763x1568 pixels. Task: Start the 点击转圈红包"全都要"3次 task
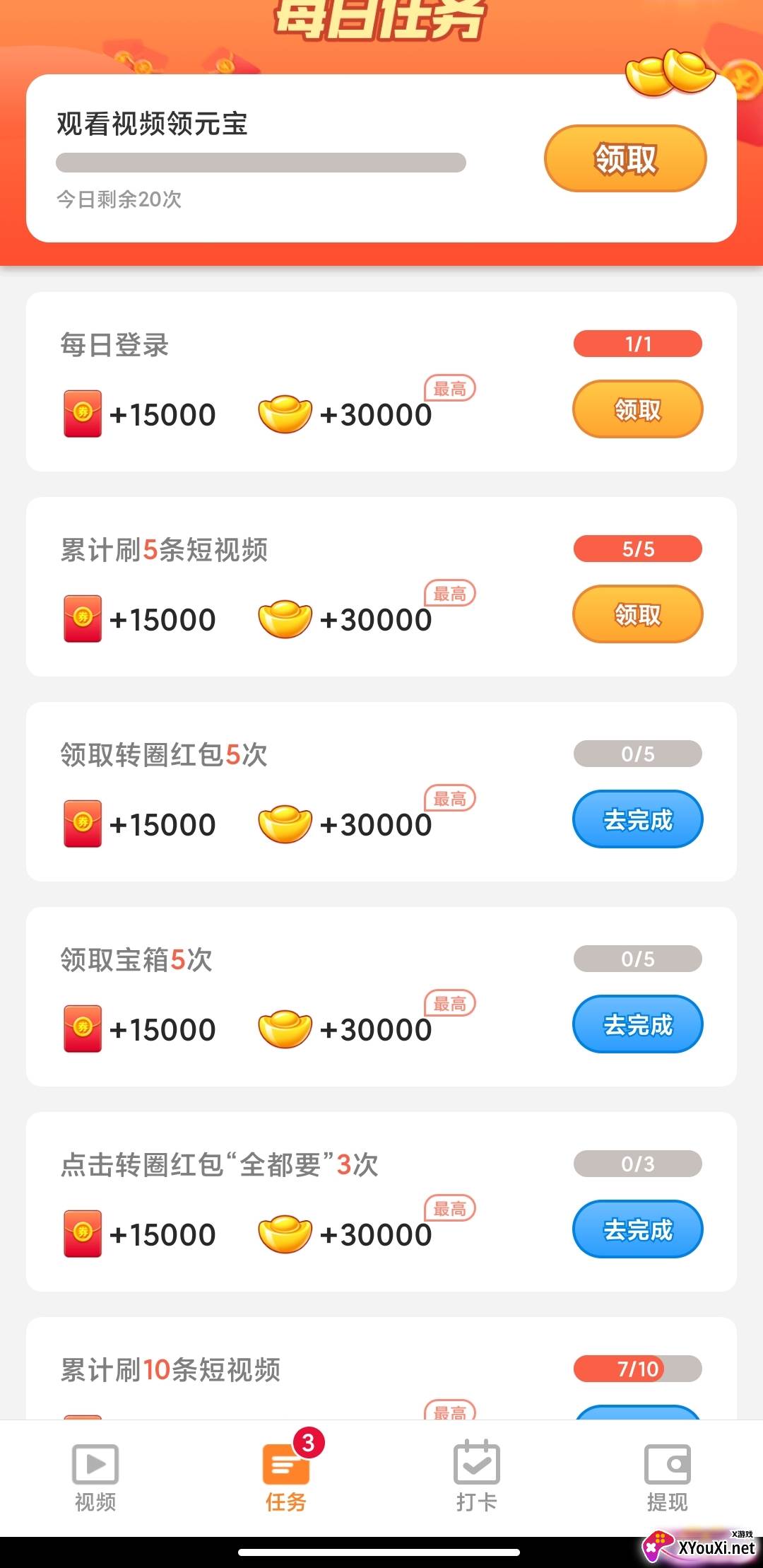[637, 1229]
